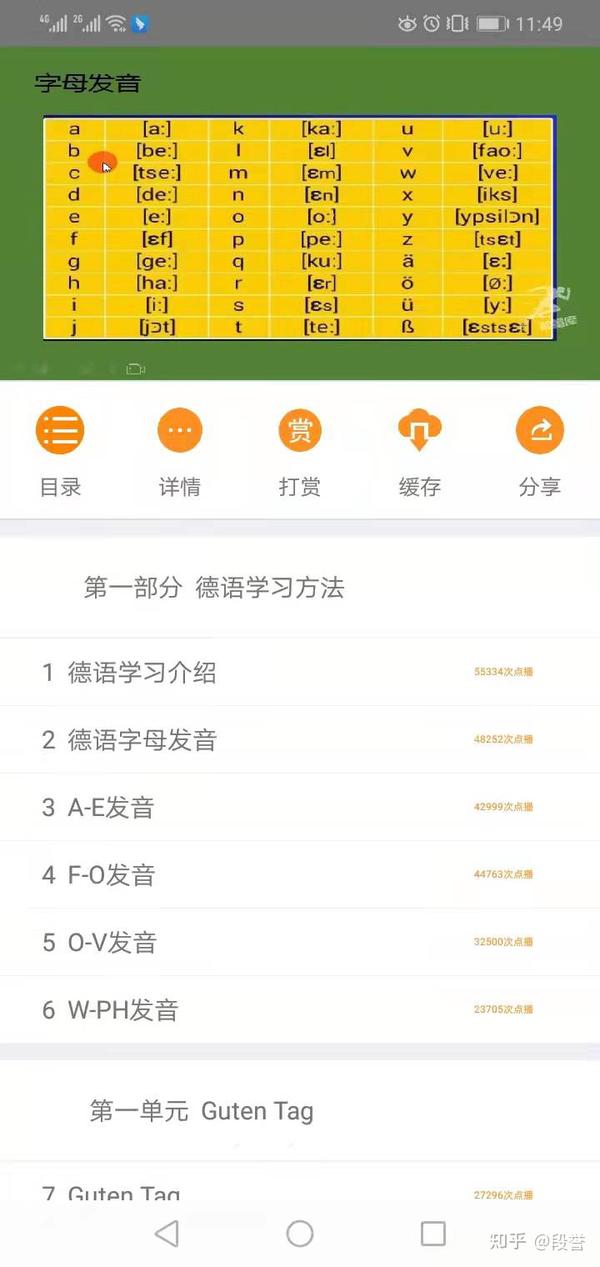
Task: Select lesson 4 F-O发音
Action: 300,874
